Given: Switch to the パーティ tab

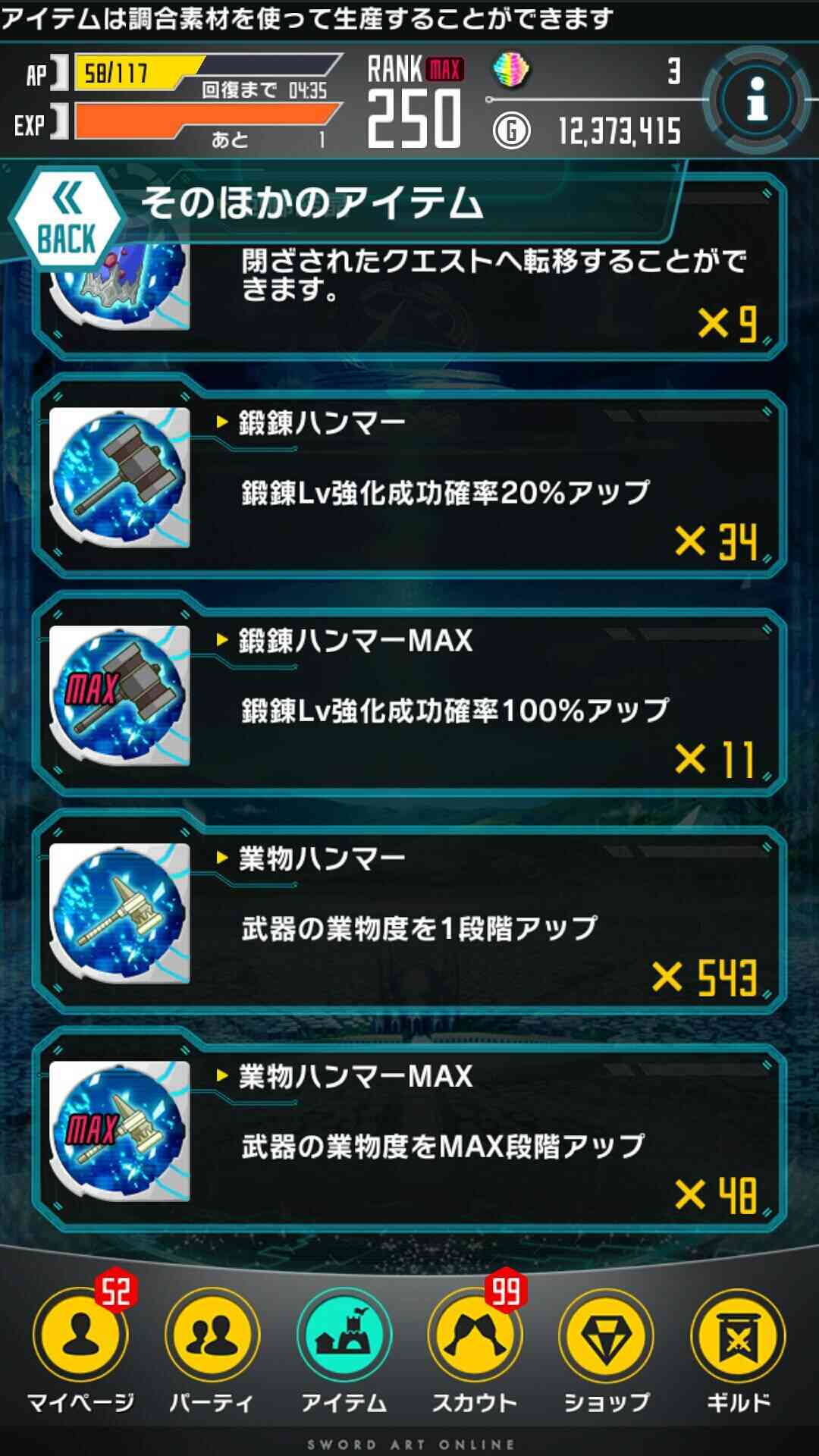Looking at the screenshot, I should click(x=212, y=1349).
